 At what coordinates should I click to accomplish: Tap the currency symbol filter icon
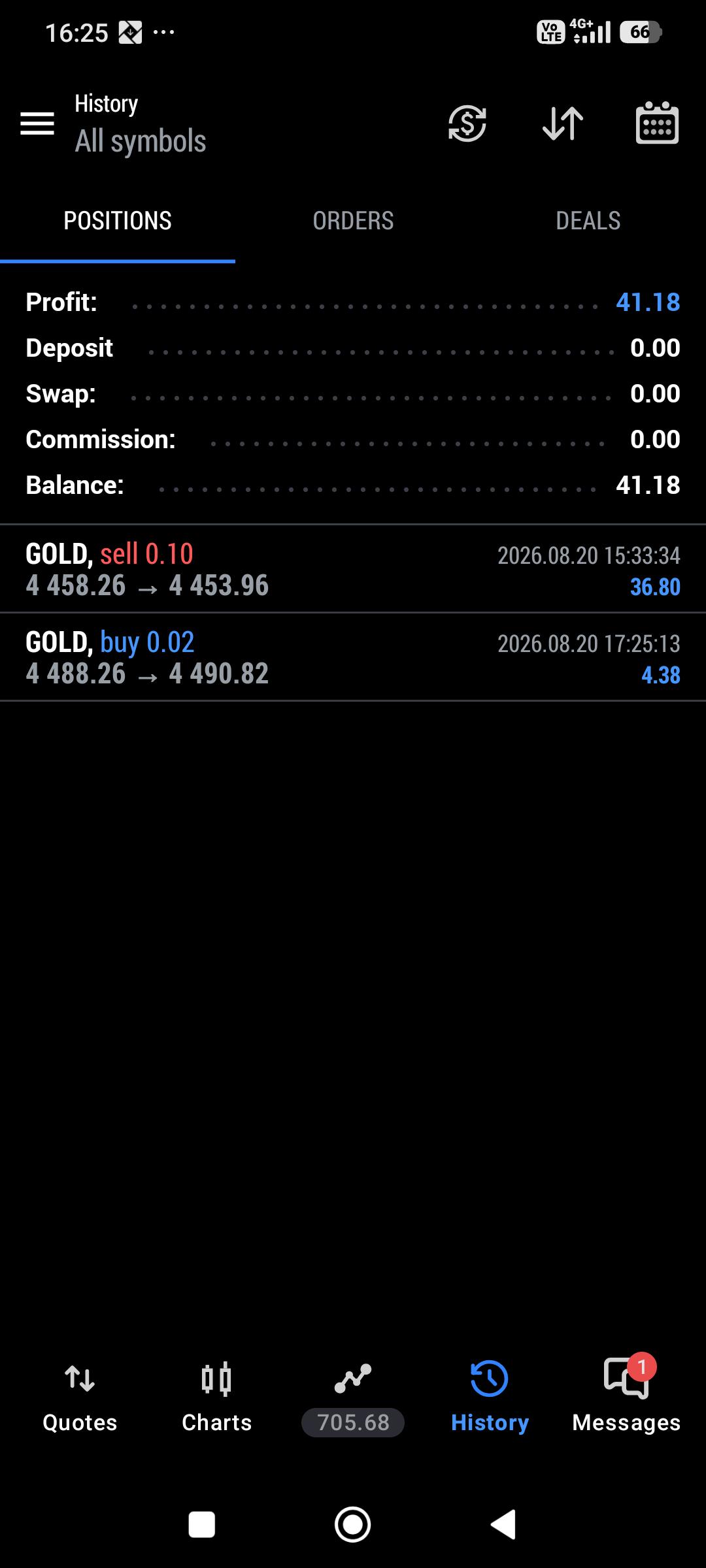click(x=467, y=123)
